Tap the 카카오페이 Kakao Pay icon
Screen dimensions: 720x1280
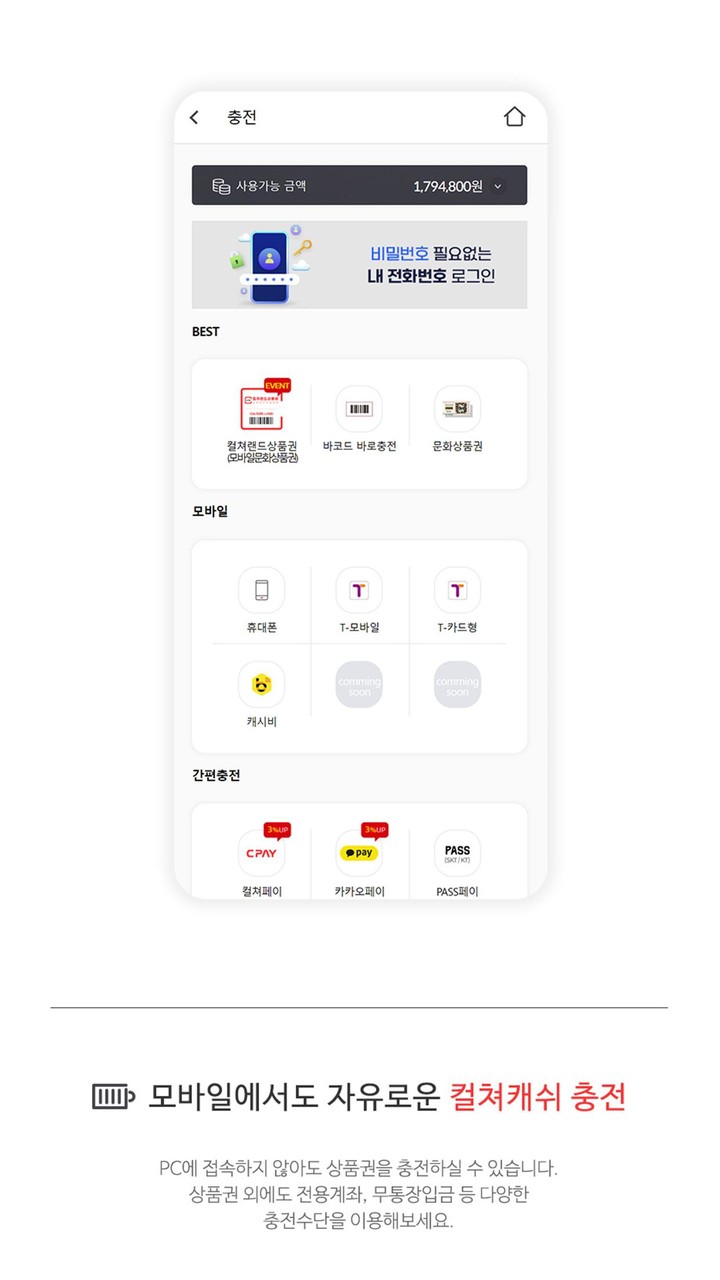(x=359, y=855)
